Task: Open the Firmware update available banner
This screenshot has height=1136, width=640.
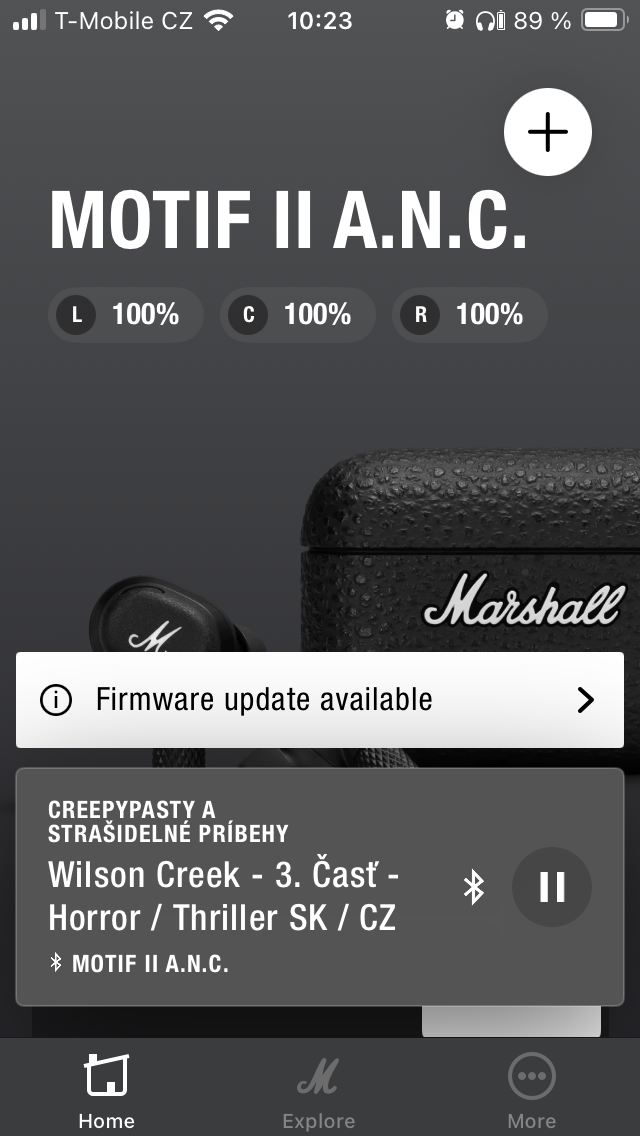Action: (x=319, y=700)
